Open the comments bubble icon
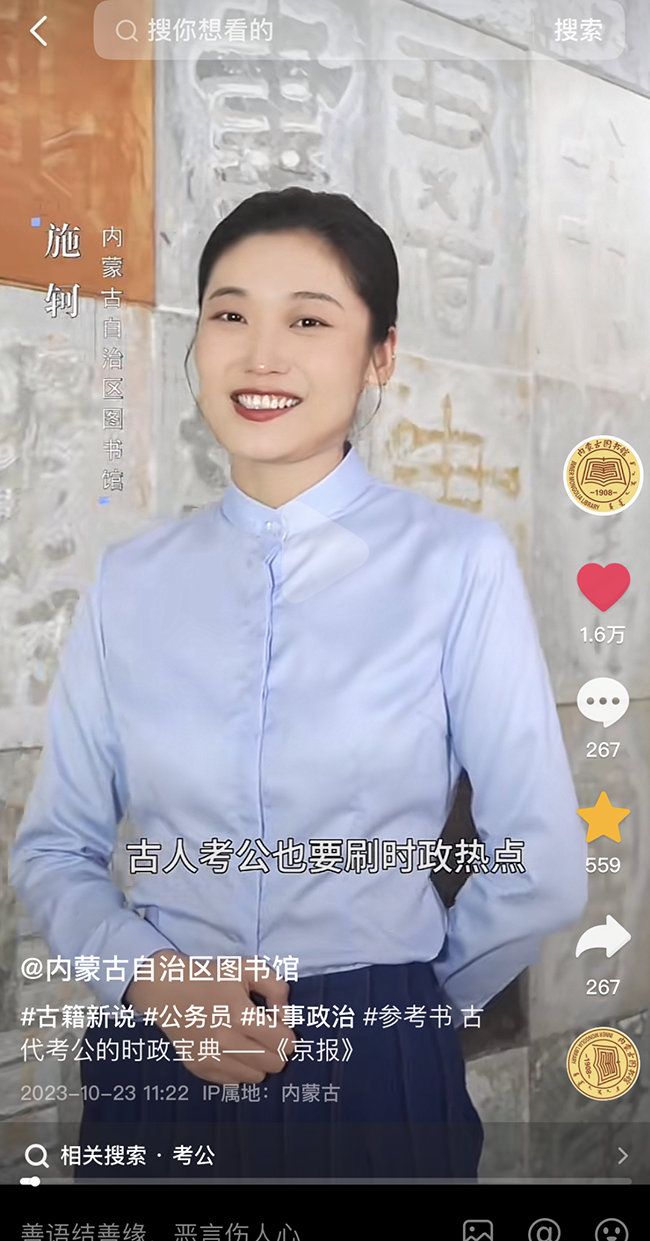The height and width of the screenshot is (1241, 650). 603,703
